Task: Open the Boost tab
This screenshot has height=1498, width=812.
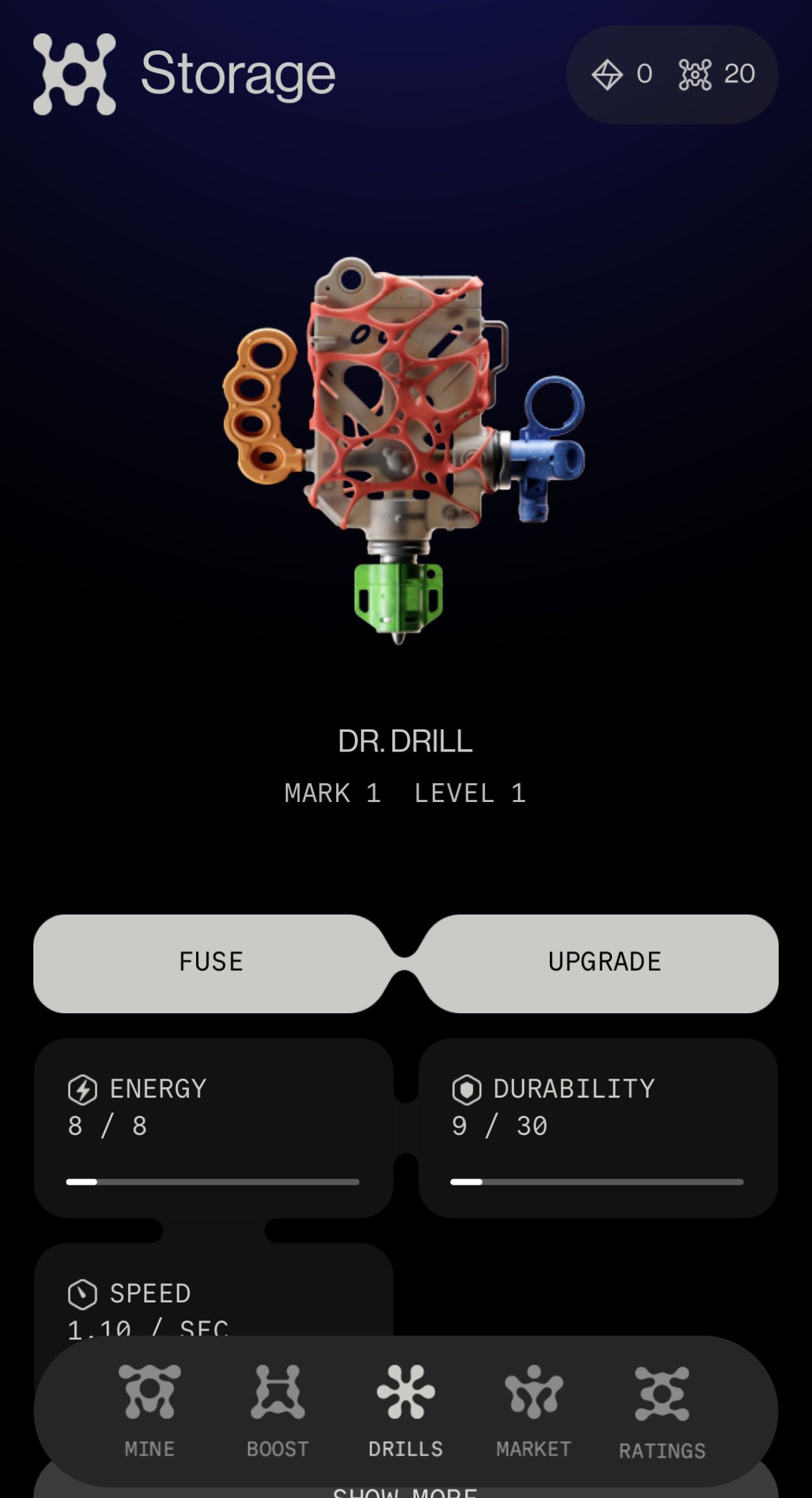Action: tap(278, 1410)
